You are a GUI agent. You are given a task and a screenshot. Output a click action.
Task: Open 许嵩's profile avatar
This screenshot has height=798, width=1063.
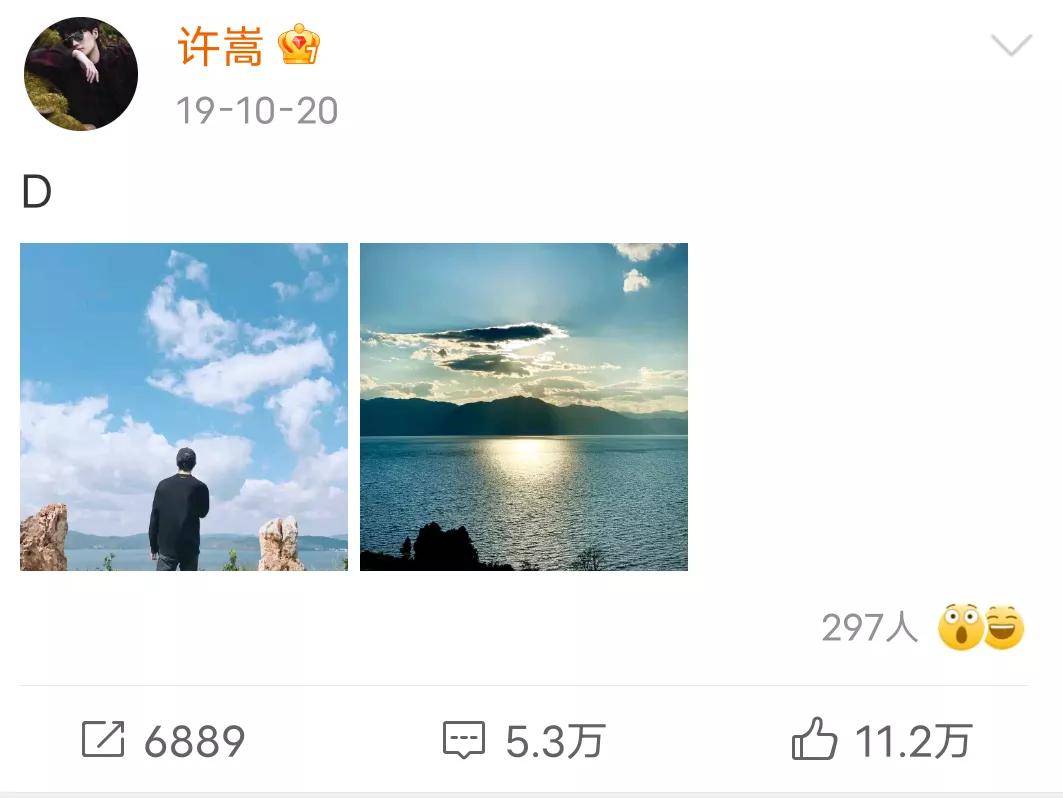tap(80, 74)
